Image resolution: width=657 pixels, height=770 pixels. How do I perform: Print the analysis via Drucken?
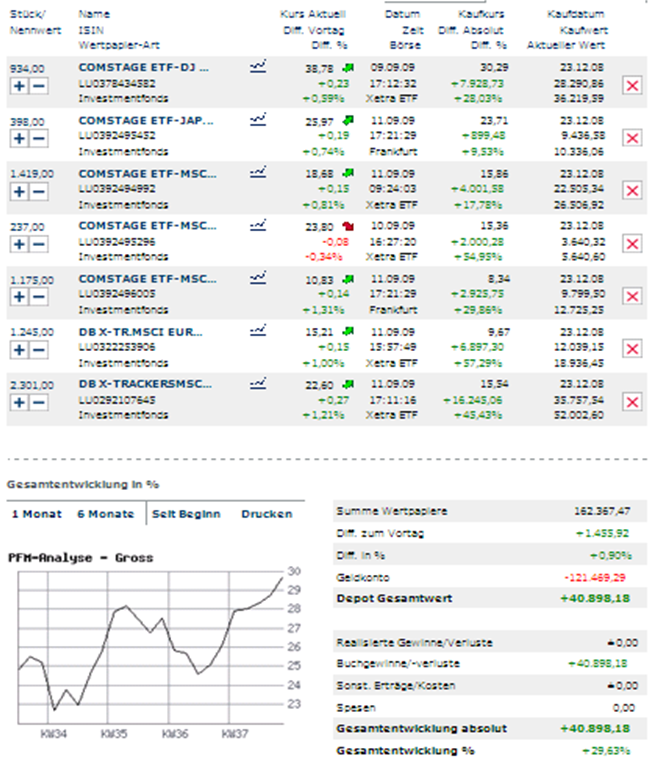(x=266, y=514)
